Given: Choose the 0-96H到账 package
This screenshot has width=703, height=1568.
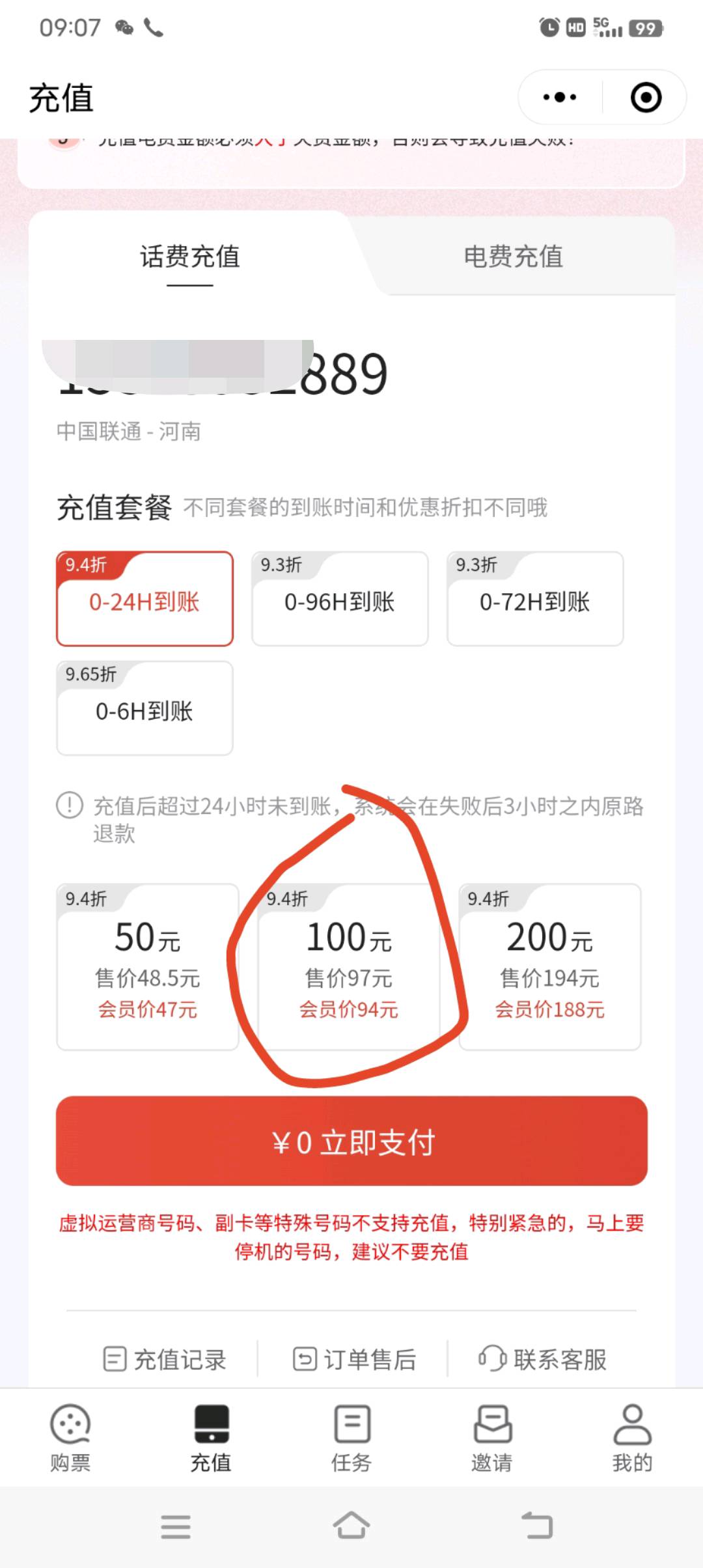Looking at the screenshot, I should (340, 599).
